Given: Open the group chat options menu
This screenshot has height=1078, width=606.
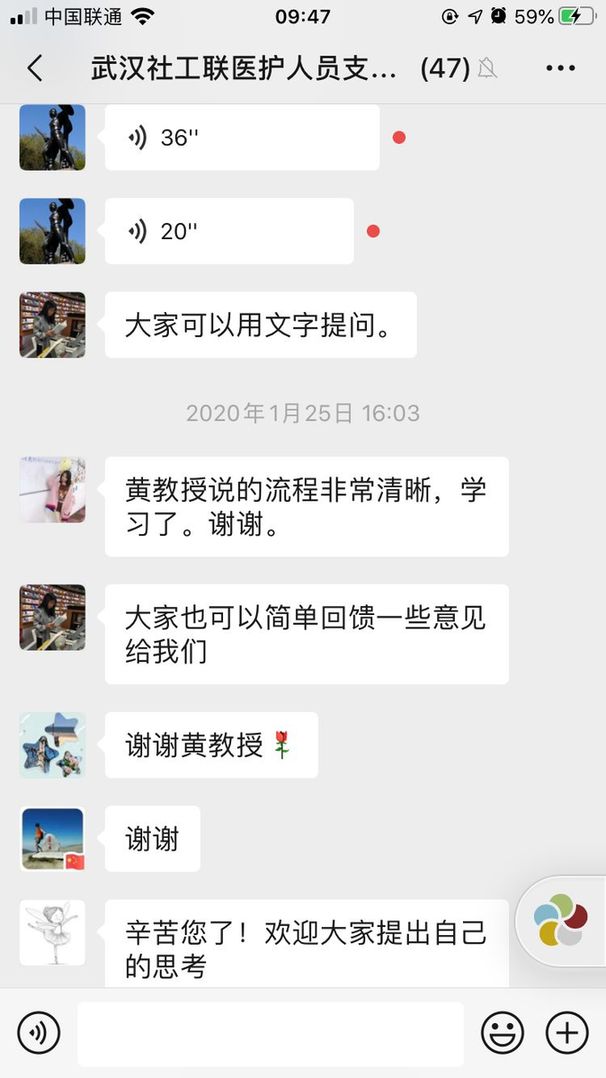Looking at the screenshot, I should (x=560, y=68).
